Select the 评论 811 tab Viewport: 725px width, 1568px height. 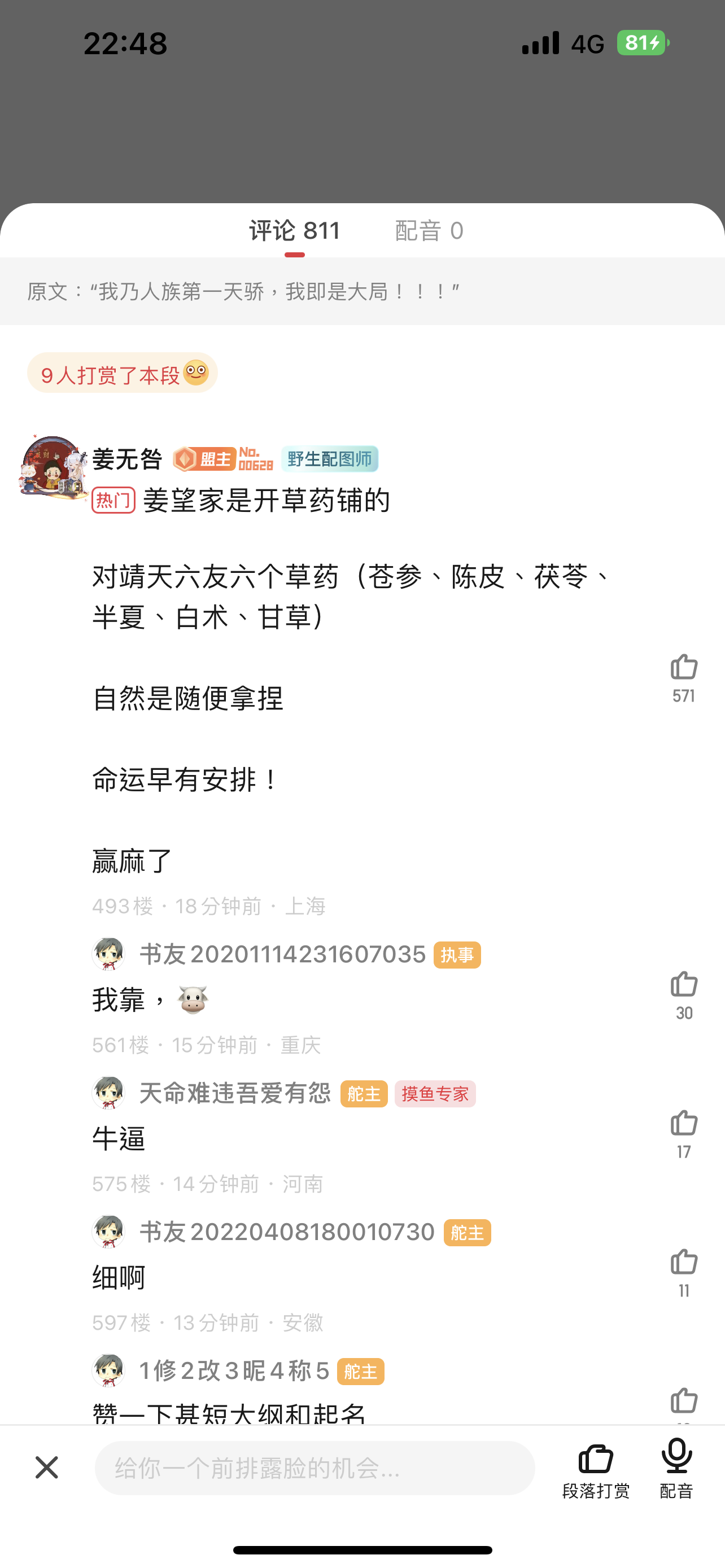click(x=295, y=231)
